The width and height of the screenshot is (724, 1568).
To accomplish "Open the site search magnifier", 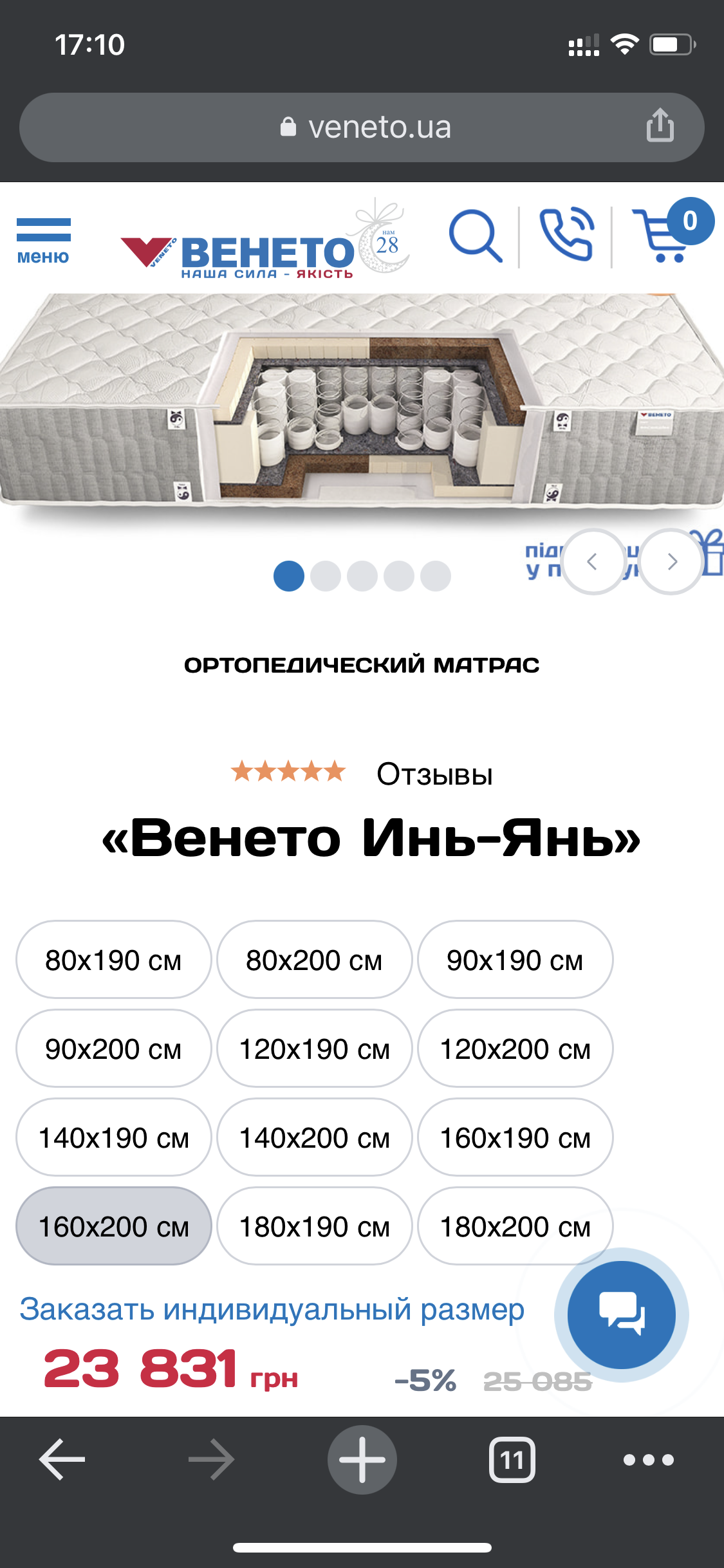I will [x=476, y=236].
